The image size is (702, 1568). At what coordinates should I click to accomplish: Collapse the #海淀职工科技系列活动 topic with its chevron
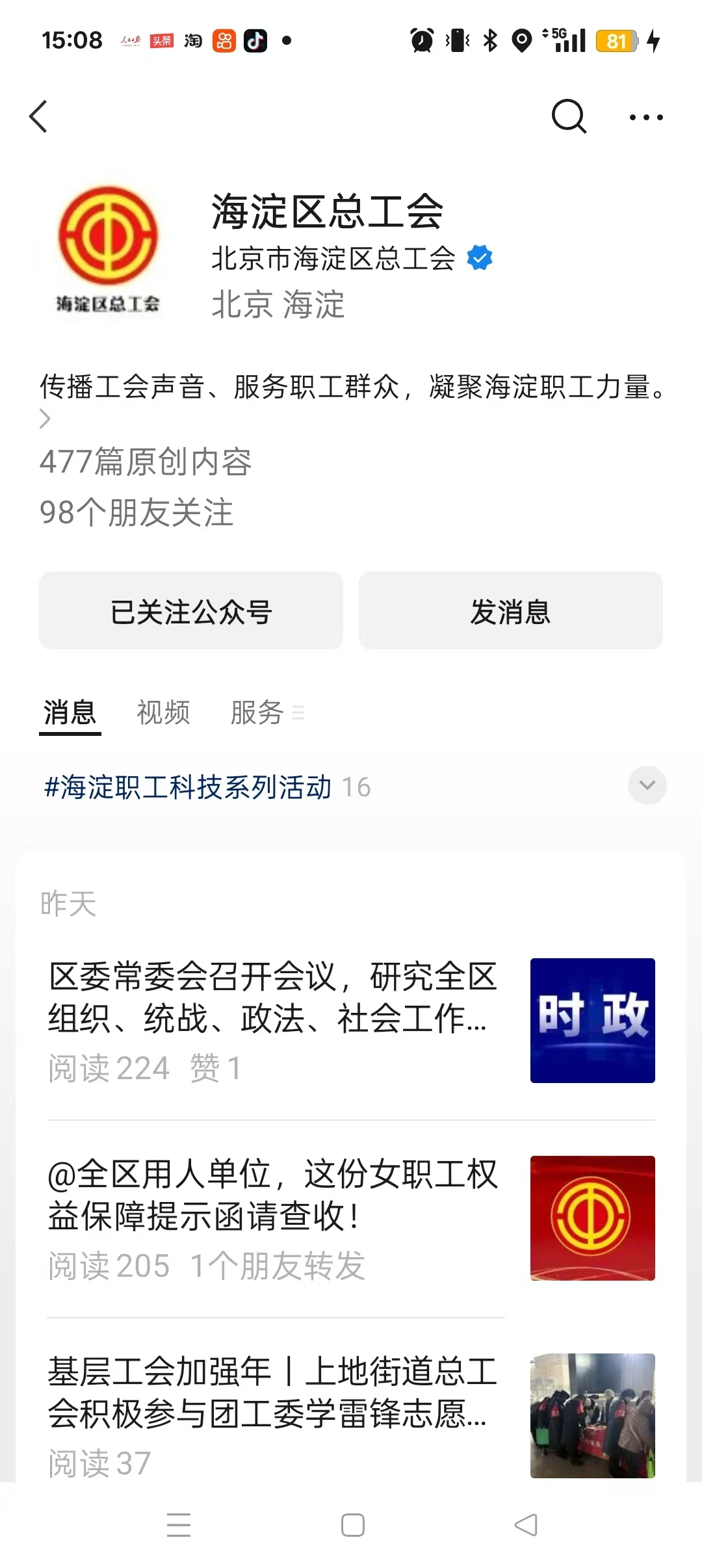click(x=647, y=786)
